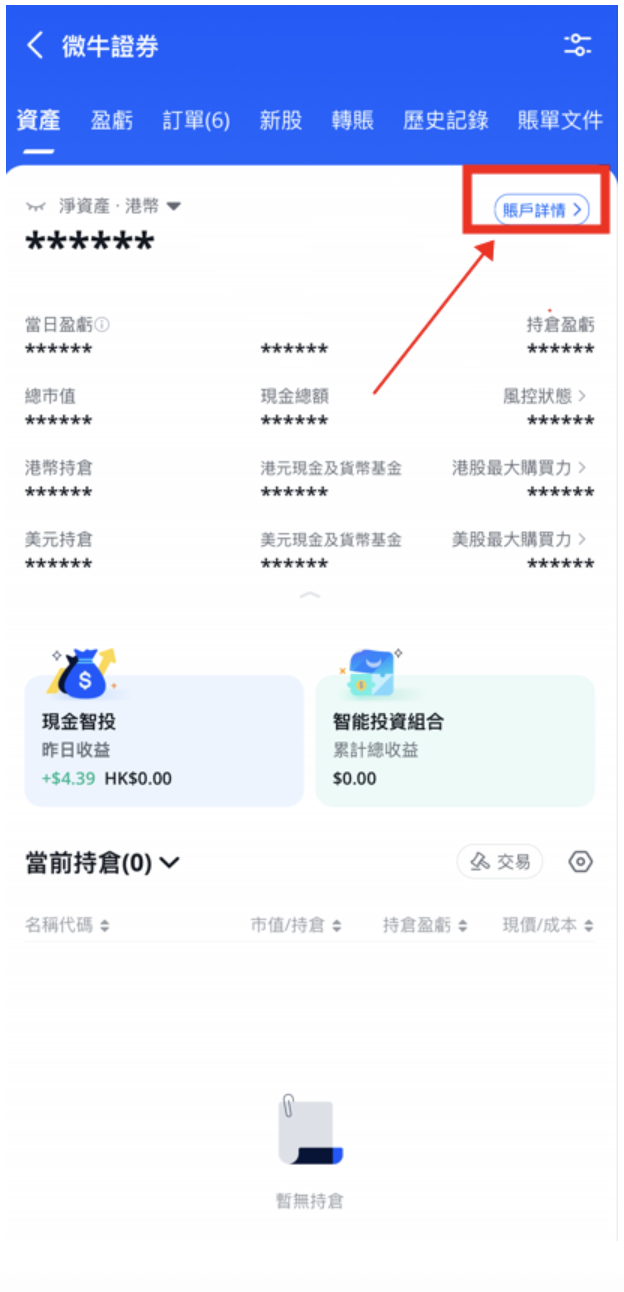
Task: Open the 智能投資組合 card
Action: click(x=454, y=740)
